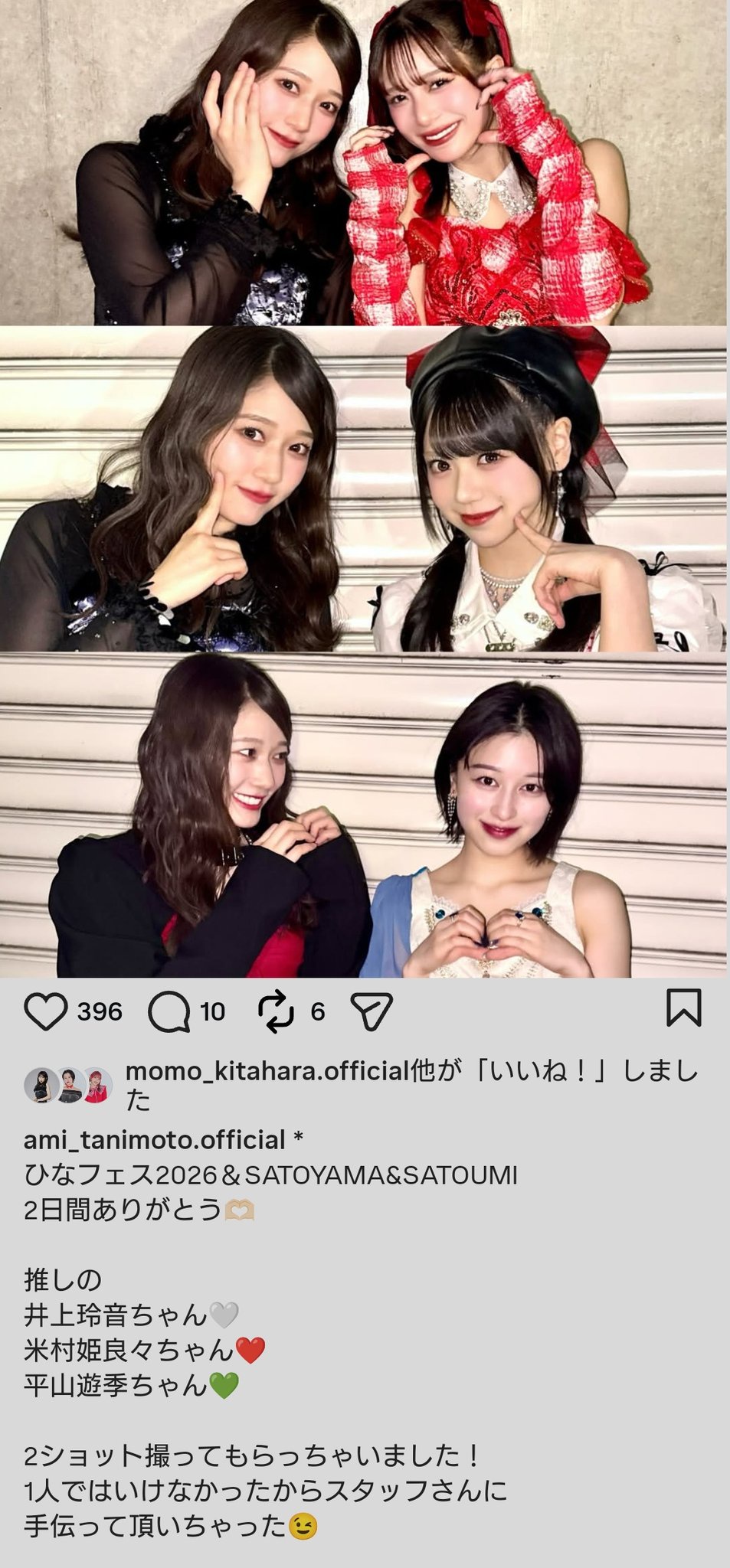
Task: Open the post's photo collage
Action: (363, 488)
